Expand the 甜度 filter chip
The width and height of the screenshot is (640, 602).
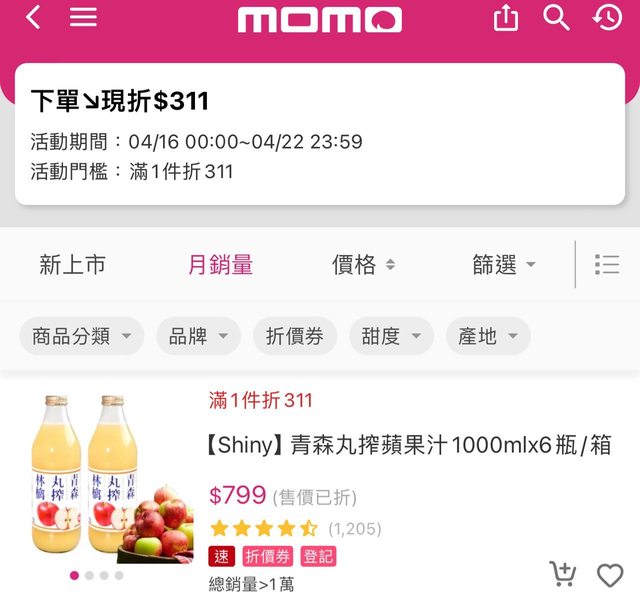[391, 337]
